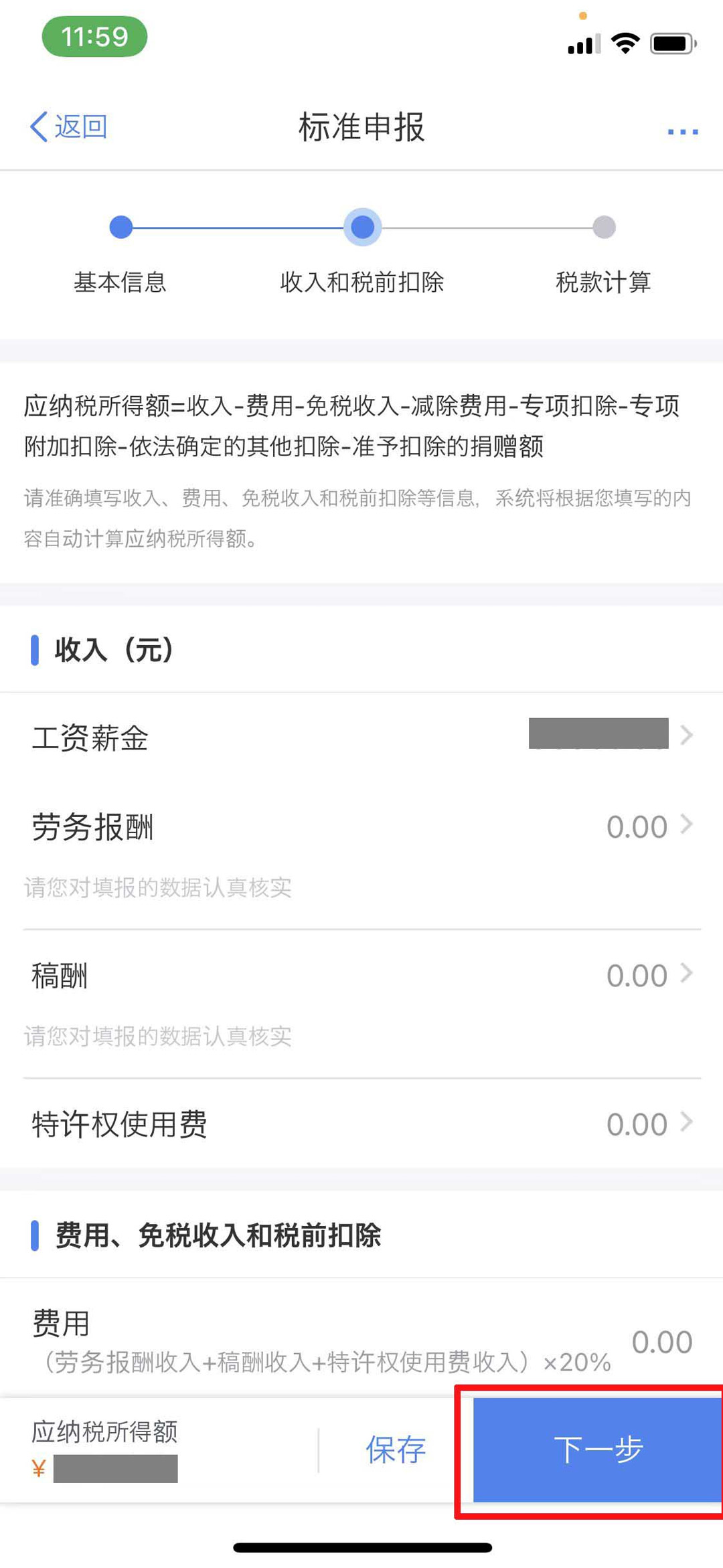The height and width of the screenshot is (1568, 723).
Task: Open the three-dot overflow menu
Action: (682, 131)
